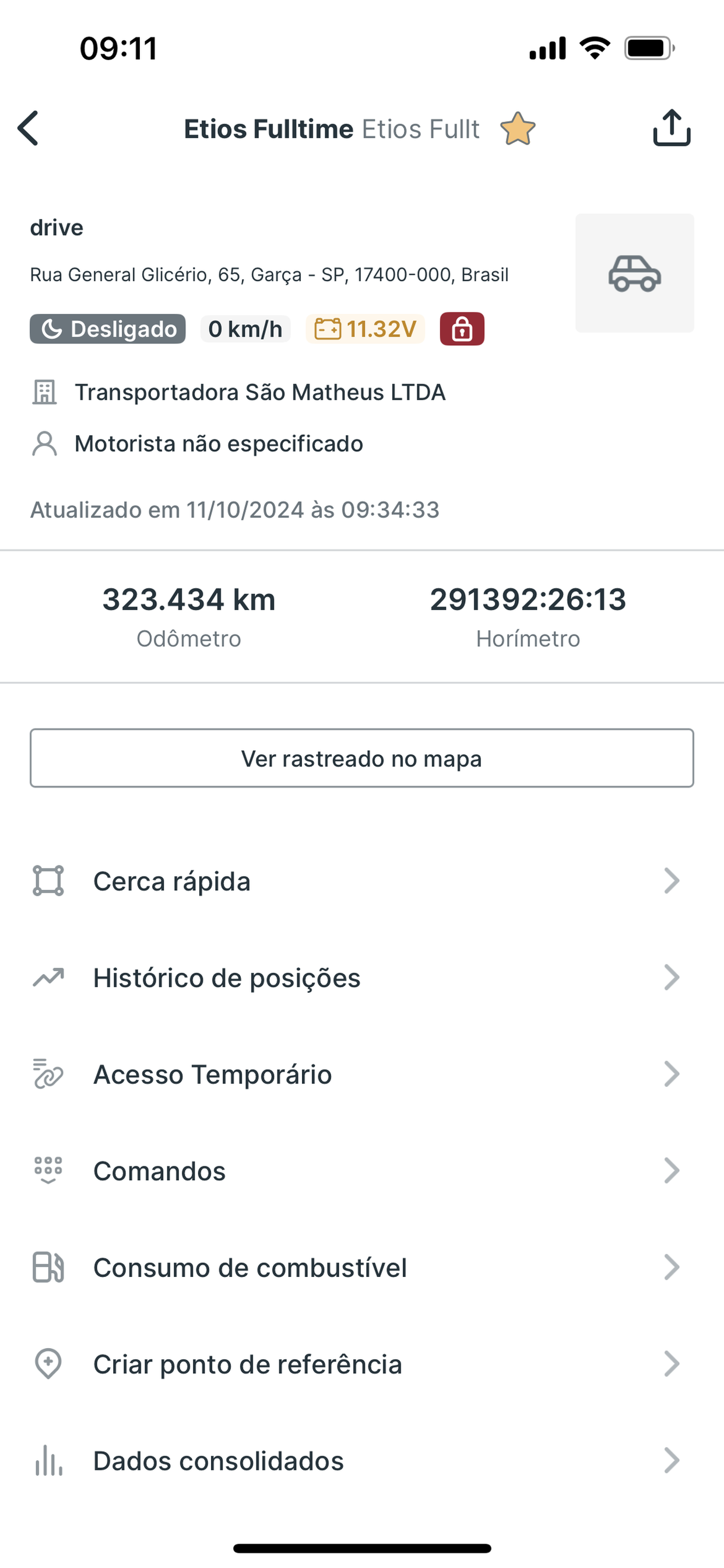The image size is (724, 1568).
Task: Tap the favorite star next to Etios Fulltime
Action: (x=518, y=129)
